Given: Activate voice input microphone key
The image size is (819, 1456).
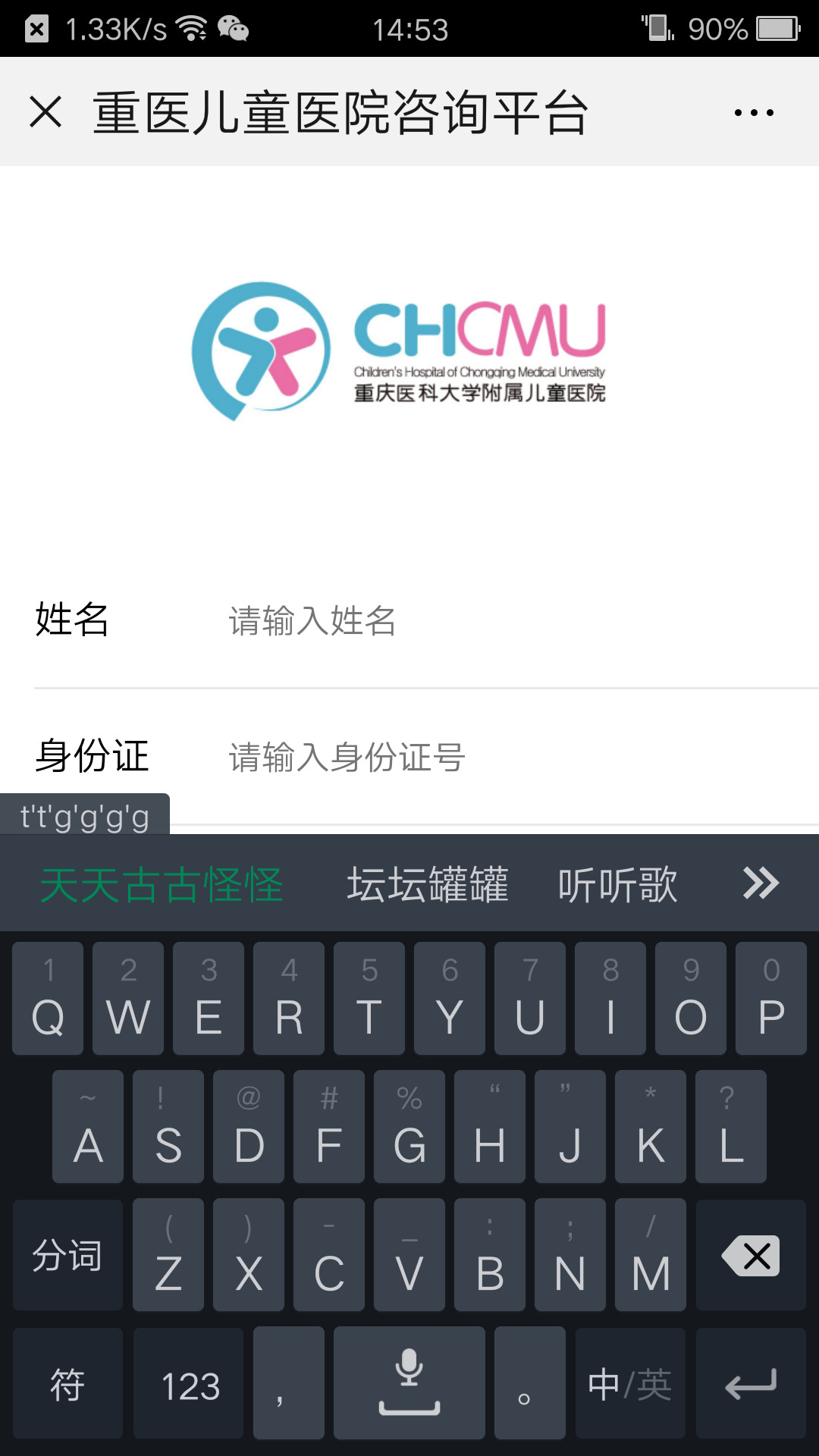Looking at the screenshot, I should pyautogui.click(x=409, y=1384).
